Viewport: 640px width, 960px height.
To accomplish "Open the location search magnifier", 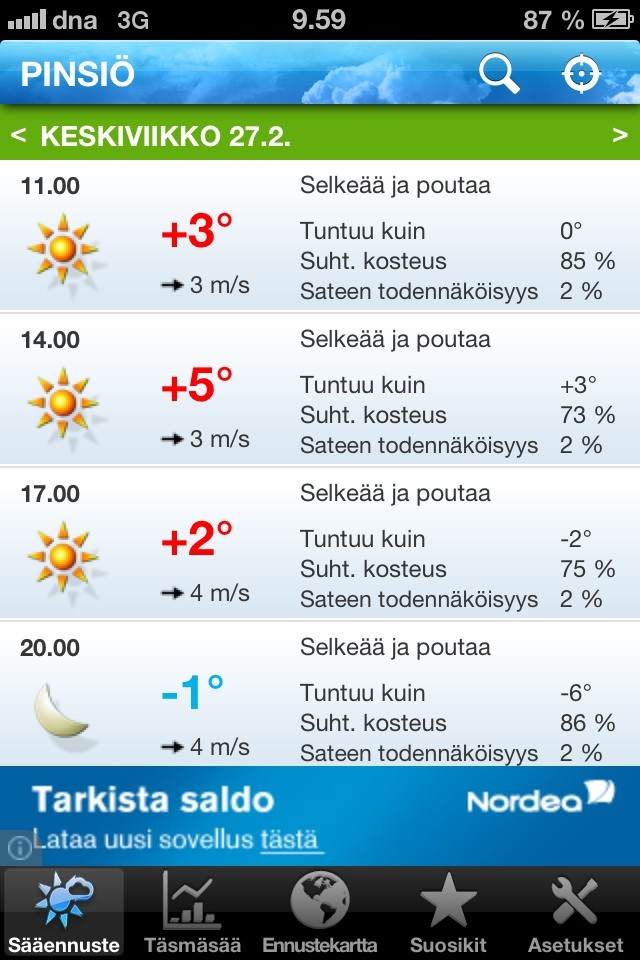I will click(499, 75).
